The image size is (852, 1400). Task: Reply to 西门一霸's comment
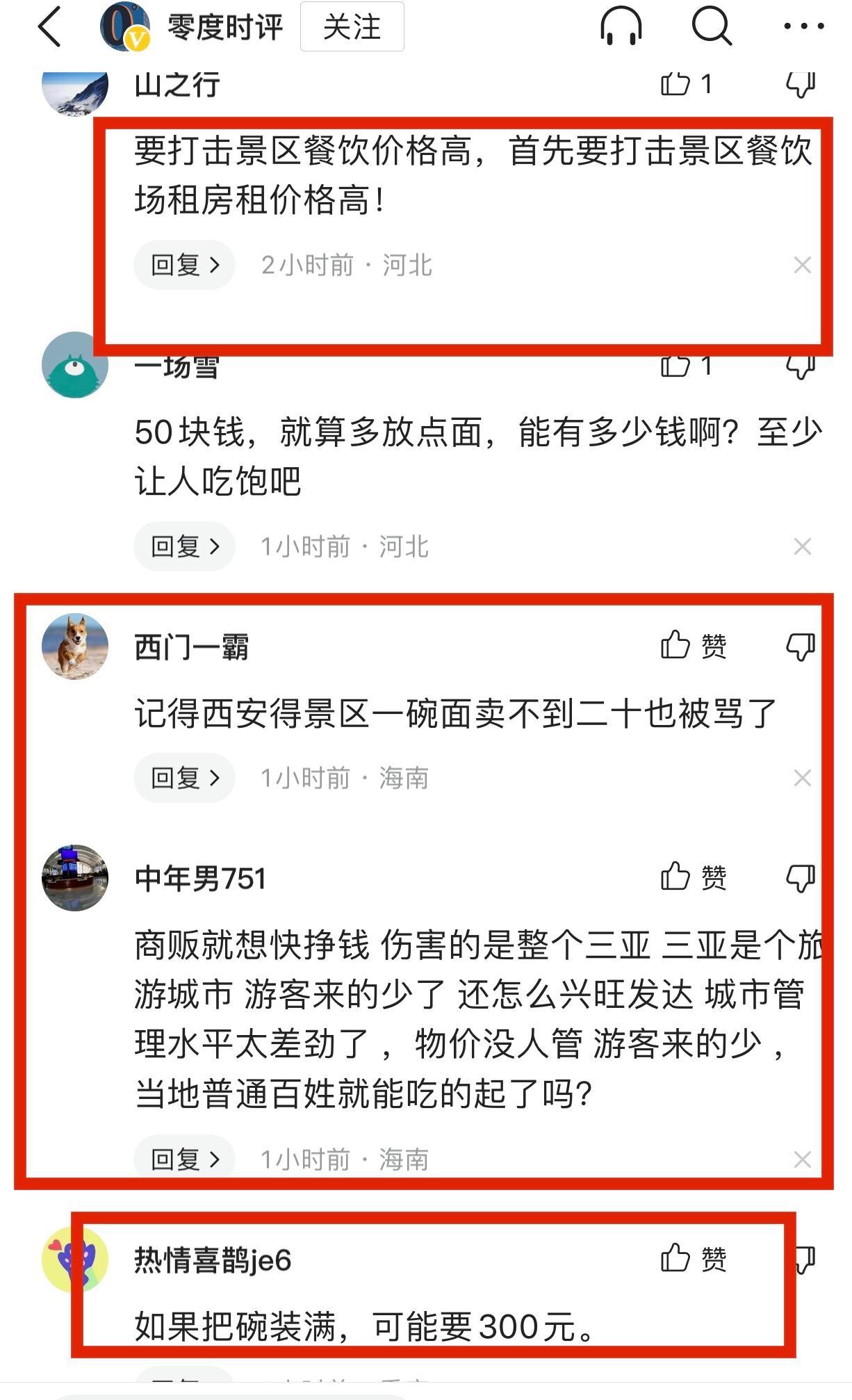point(184,778)
